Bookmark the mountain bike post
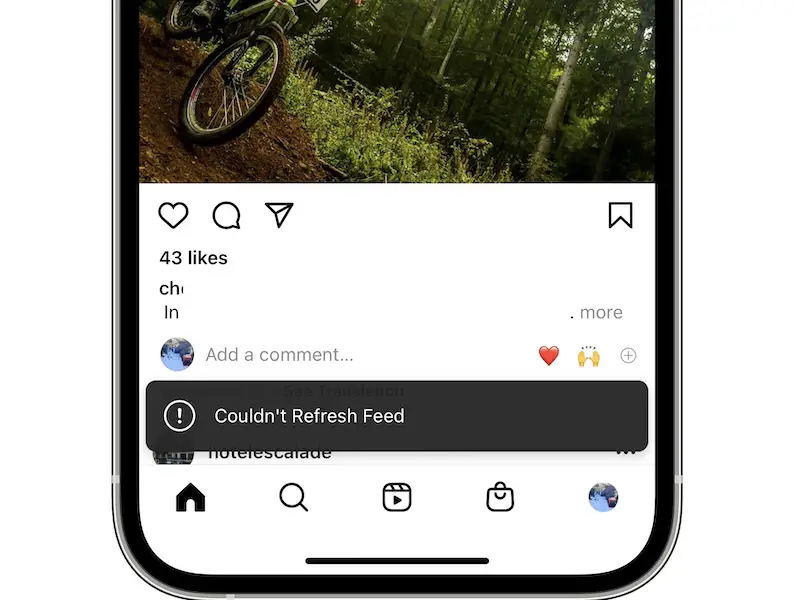Screen dimensions: 794x600 tap(620, 215)
